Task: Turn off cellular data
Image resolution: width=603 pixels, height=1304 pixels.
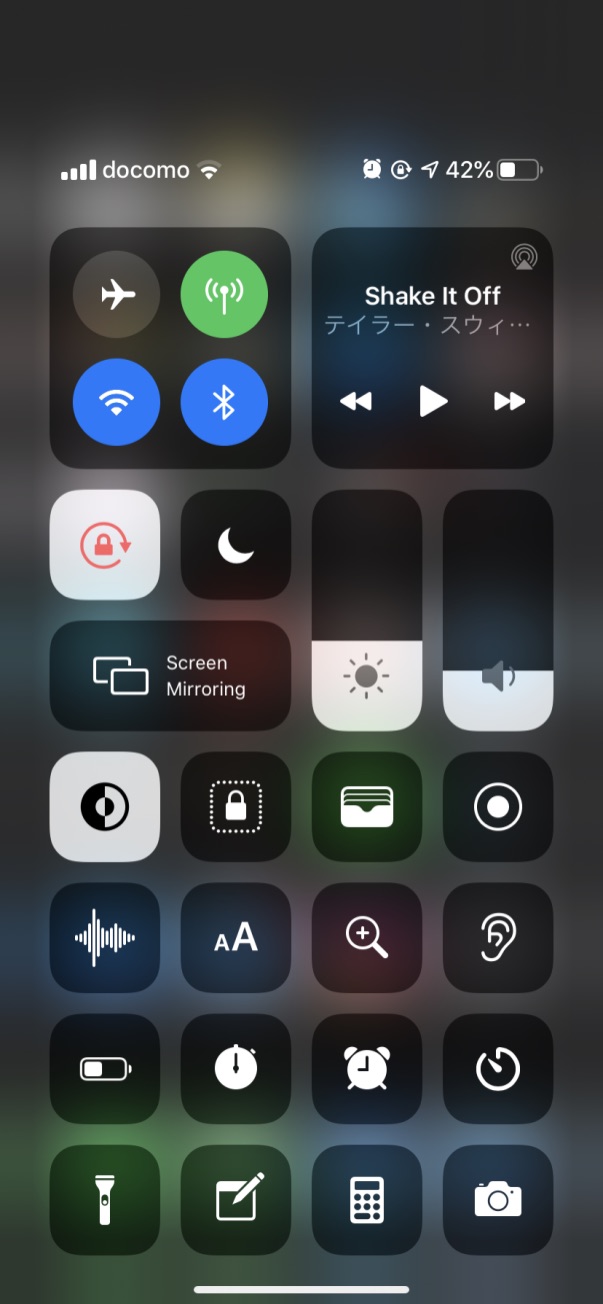Action: click(x=224, y=294)
